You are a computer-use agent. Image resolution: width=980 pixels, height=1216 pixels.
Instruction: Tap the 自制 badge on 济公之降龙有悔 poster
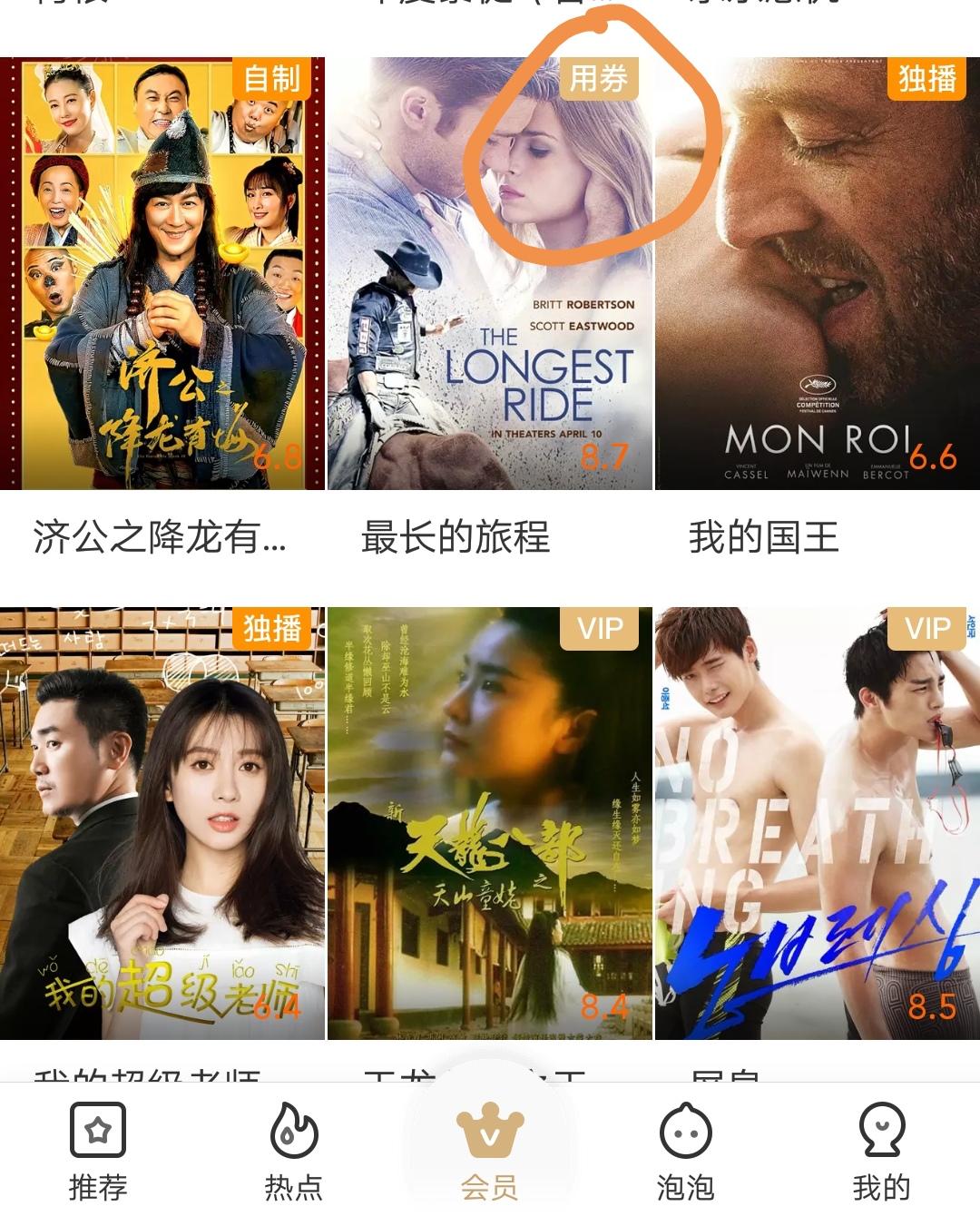click(x=272, y=80)
